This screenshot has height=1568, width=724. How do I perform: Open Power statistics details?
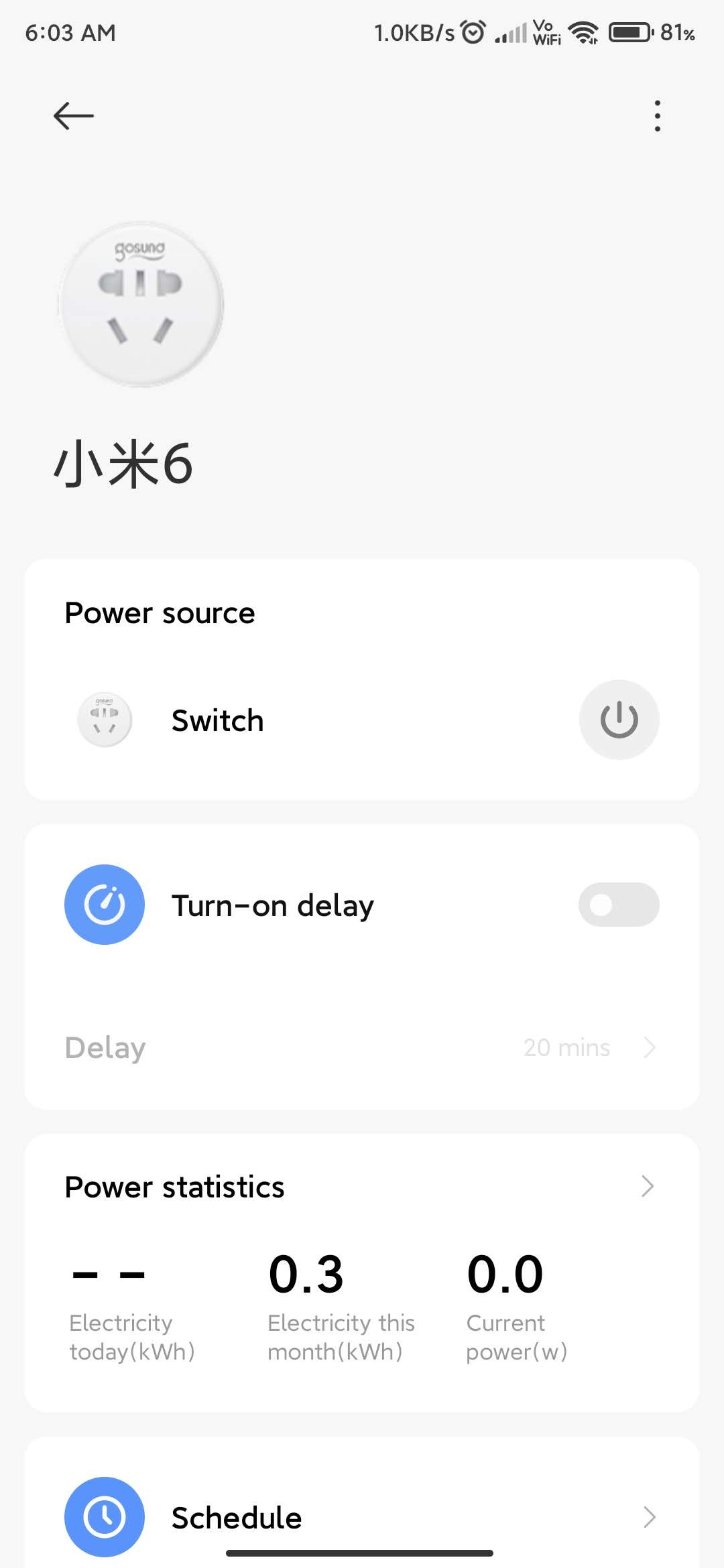click(647, 1187)
